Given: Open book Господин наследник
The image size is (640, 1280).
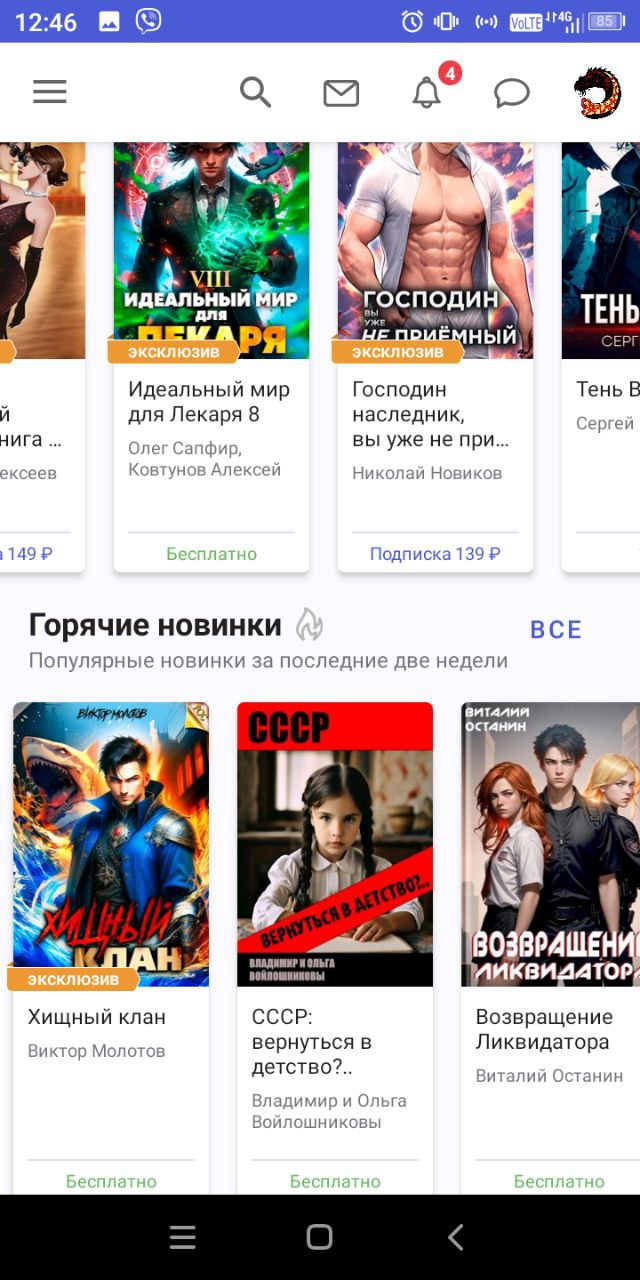Looking at the screenshot, I should tap(435, 300).
